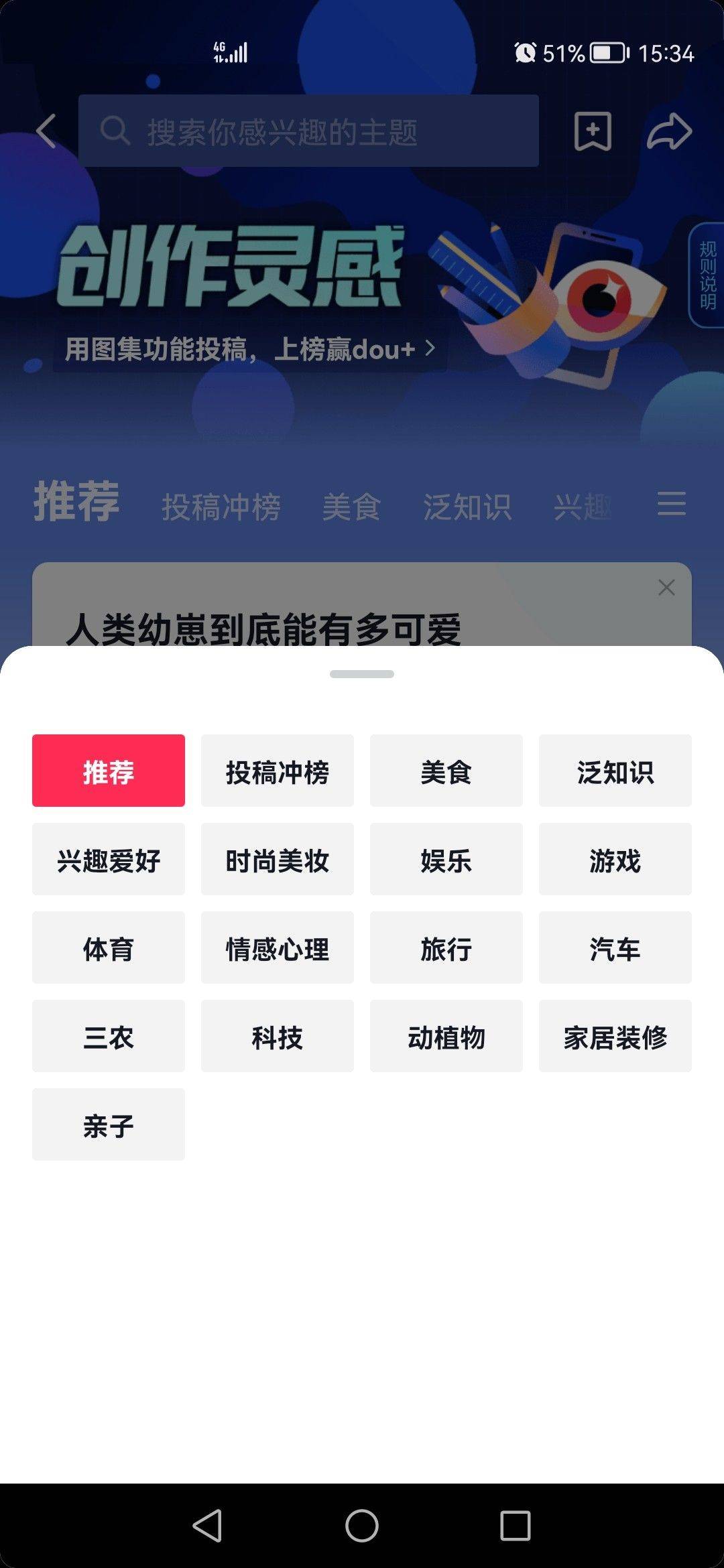Select the 动植物 category
724x1568 pixels.
(446, 1036)
